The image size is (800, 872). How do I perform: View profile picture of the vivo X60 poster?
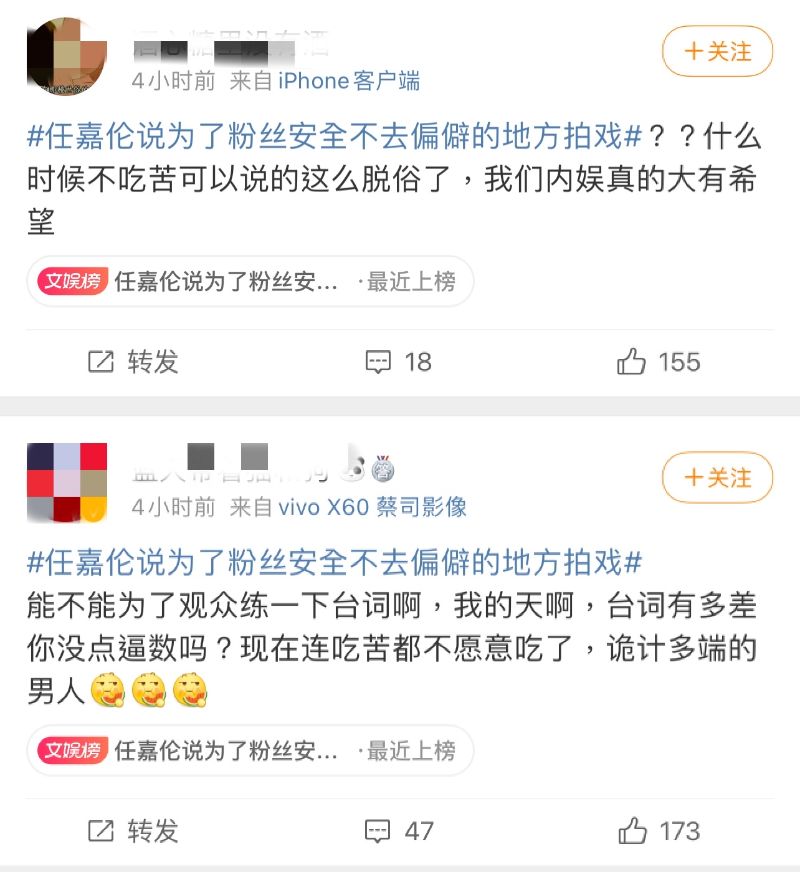point(67,483)
